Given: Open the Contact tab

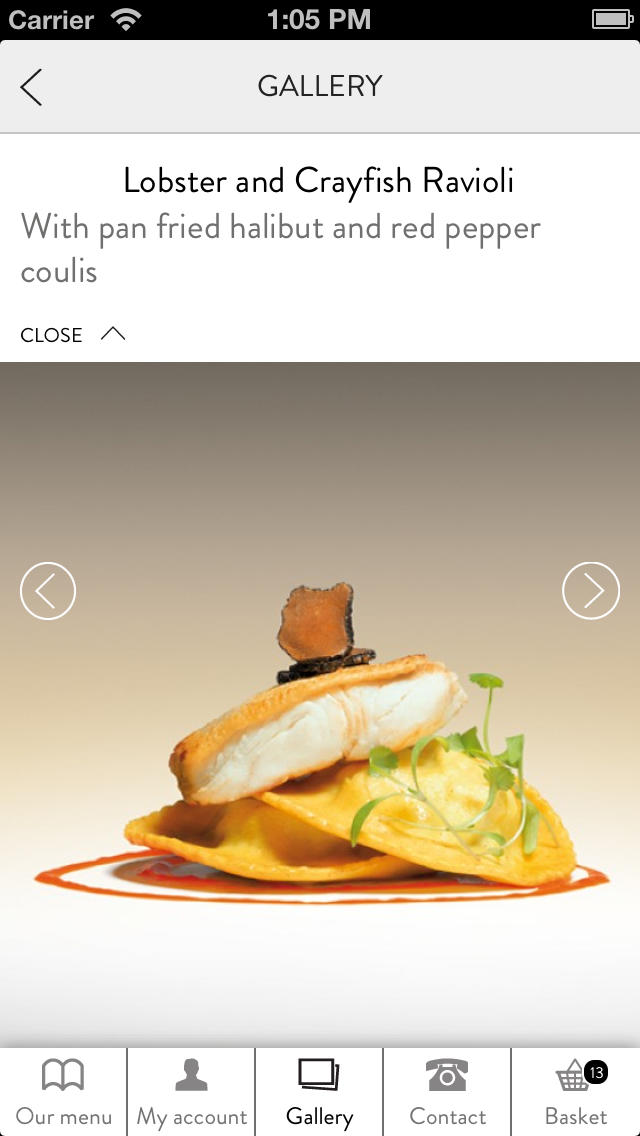Looking at the screenshot, I should pyautogui.click(x=447, y=1093).
